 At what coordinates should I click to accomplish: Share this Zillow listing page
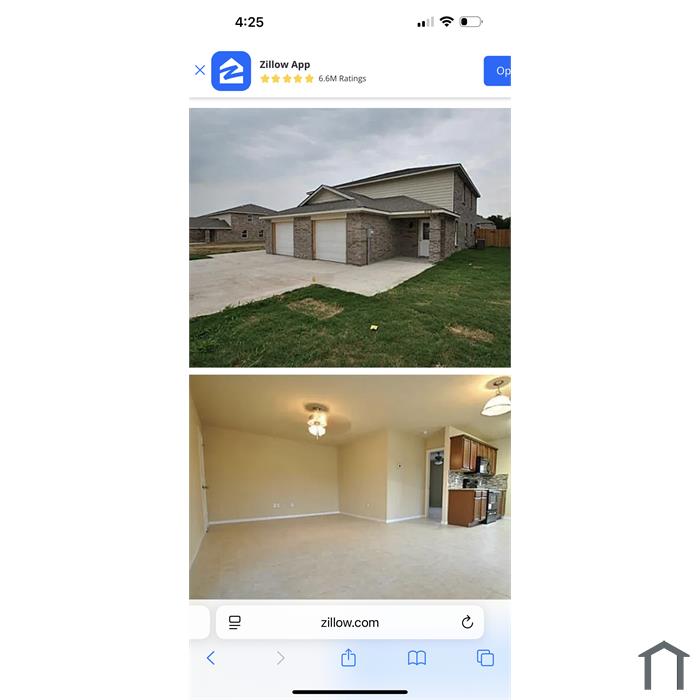[348, 657]
